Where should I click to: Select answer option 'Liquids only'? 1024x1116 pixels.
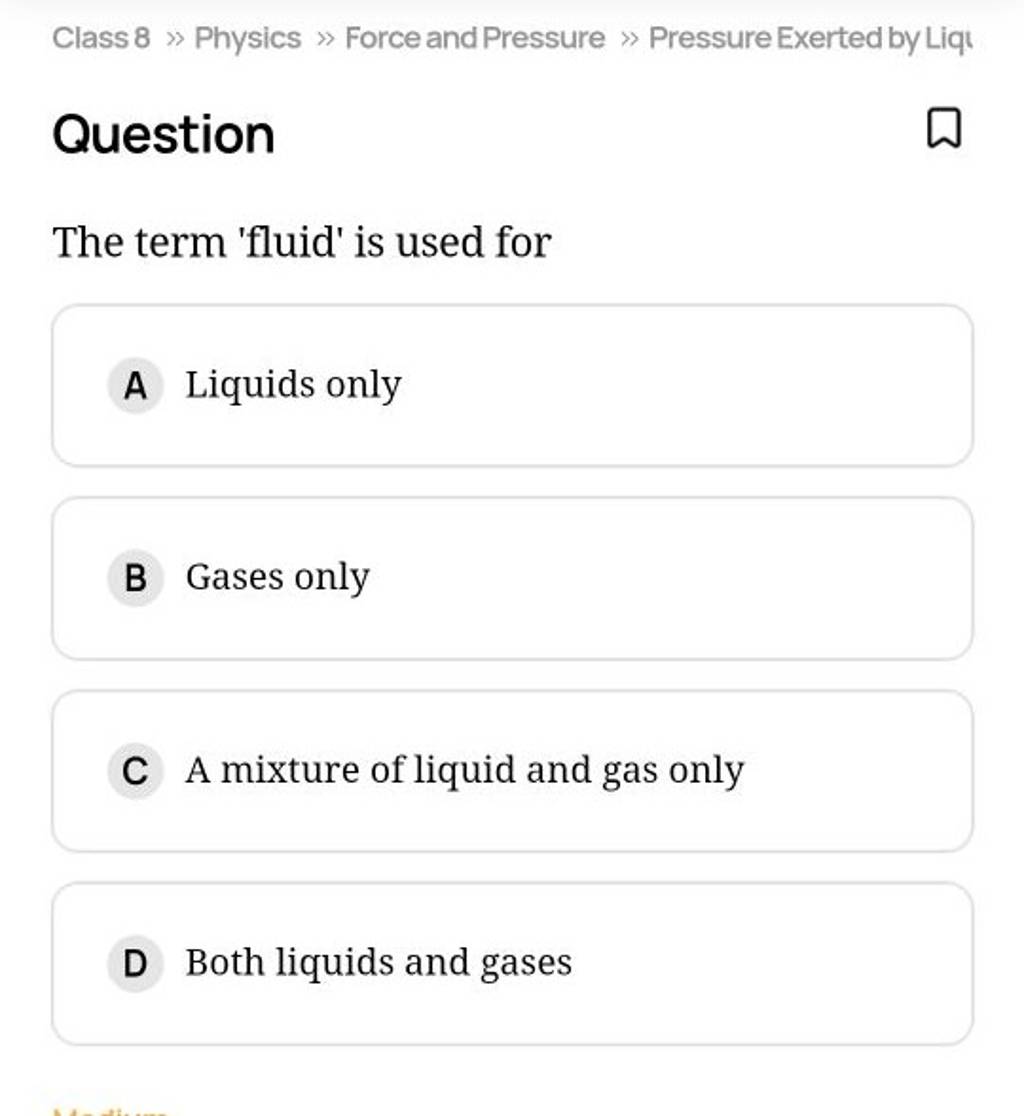coord(293,385)
